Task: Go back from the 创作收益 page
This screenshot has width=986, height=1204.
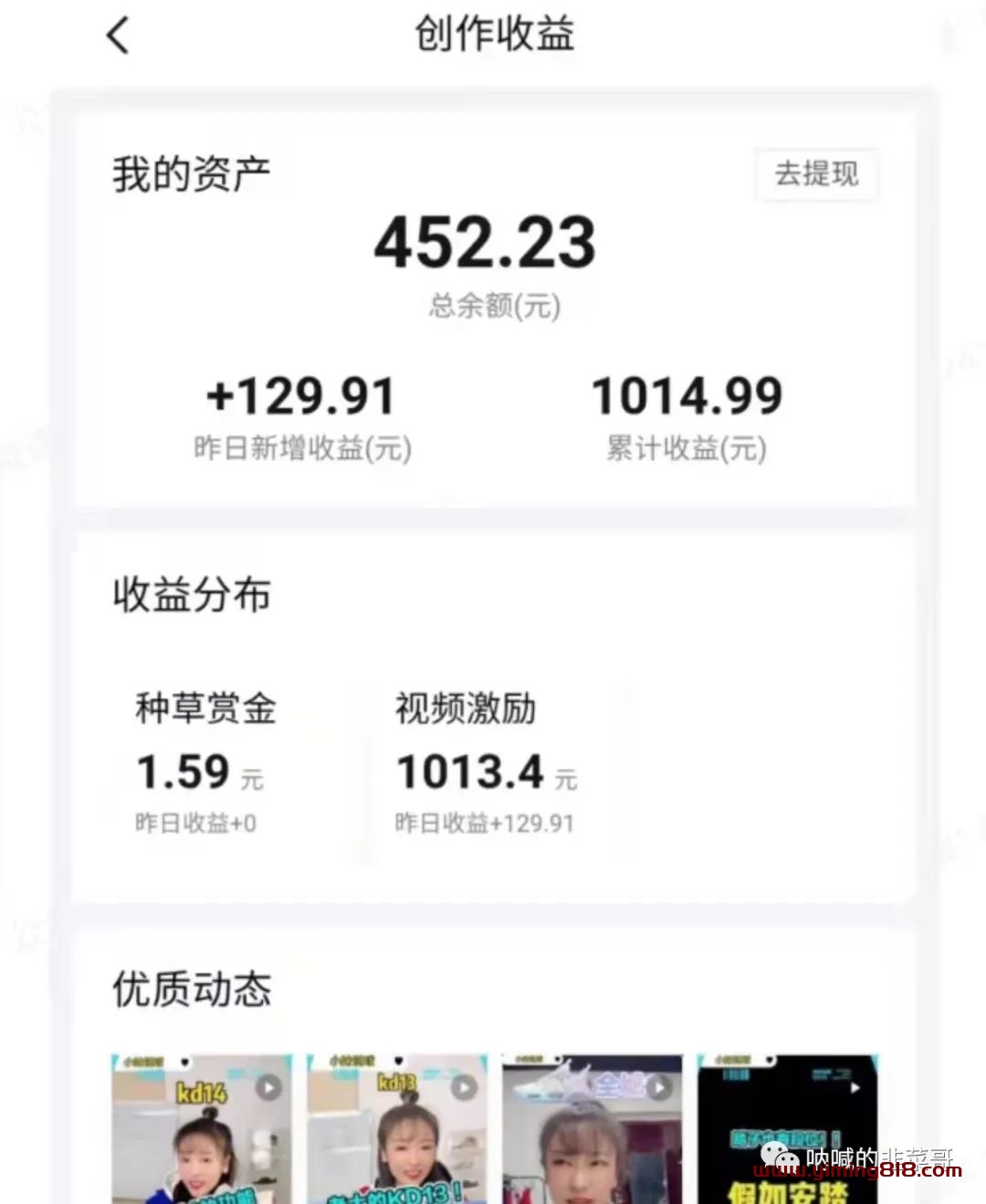Action: pyautogui.click(x=118, y=37)
